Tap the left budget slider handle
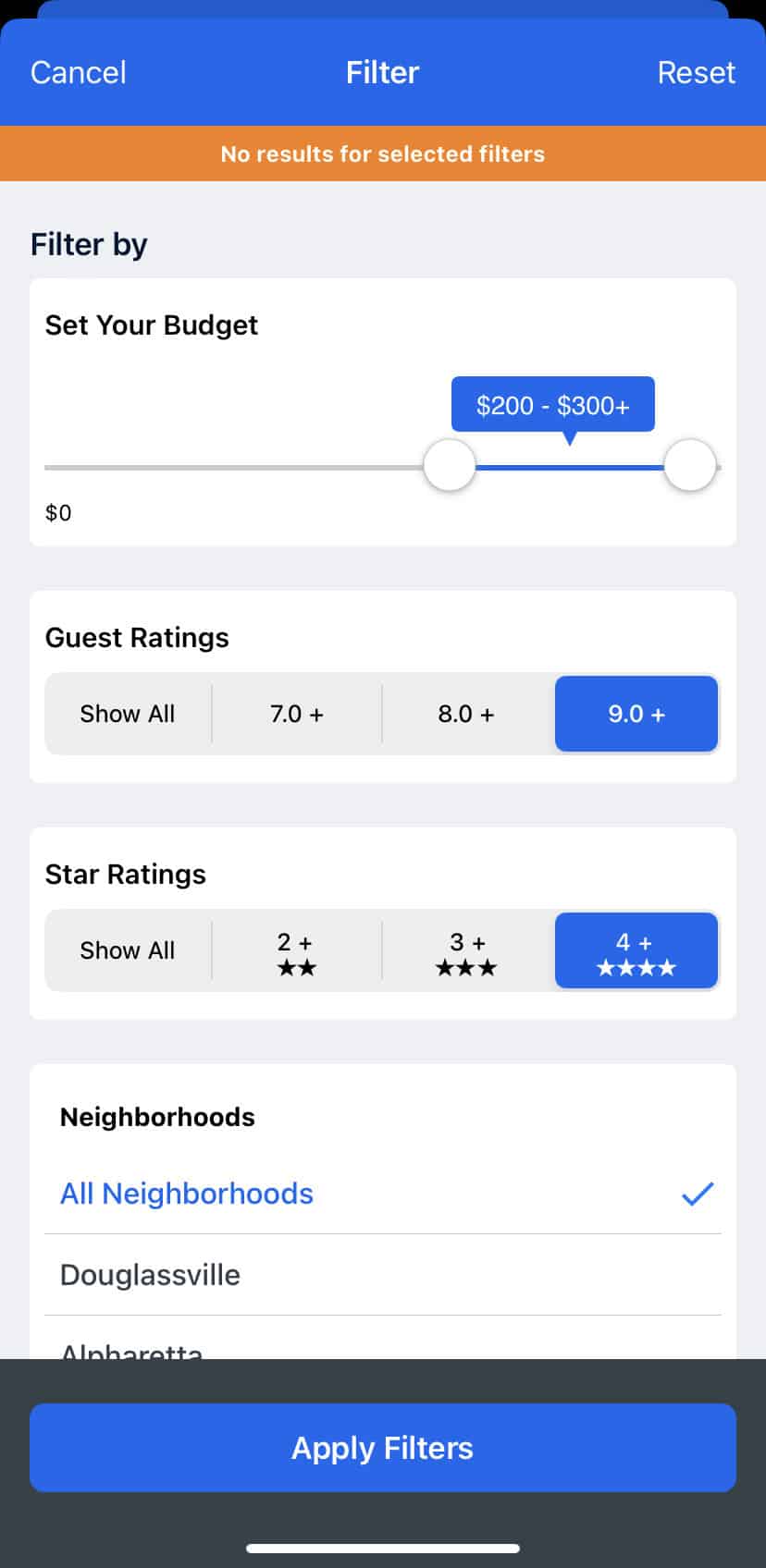Screen dimensions: 766x1568 [449, 465]
